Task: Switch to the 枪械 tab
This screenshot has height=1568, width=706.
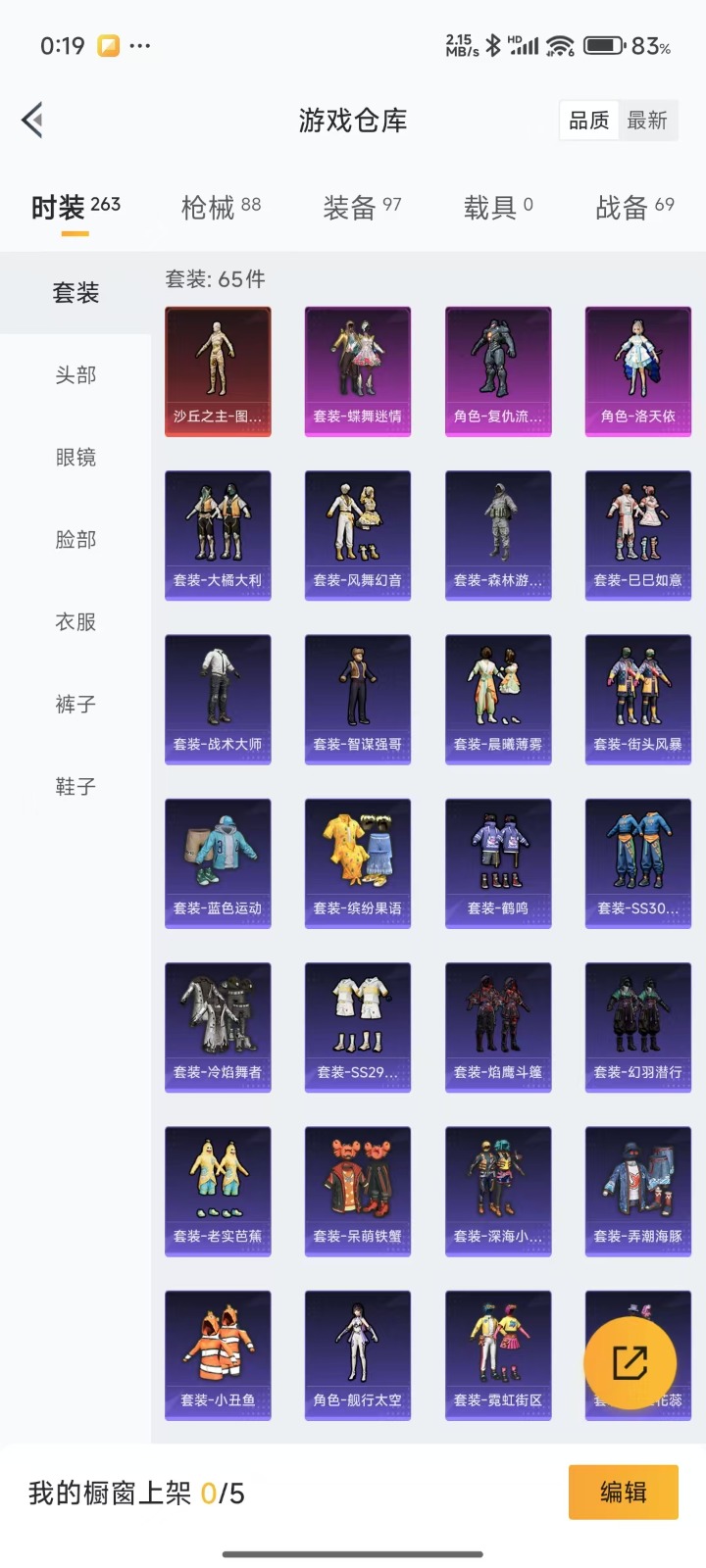Action: [x=221, y=207]
